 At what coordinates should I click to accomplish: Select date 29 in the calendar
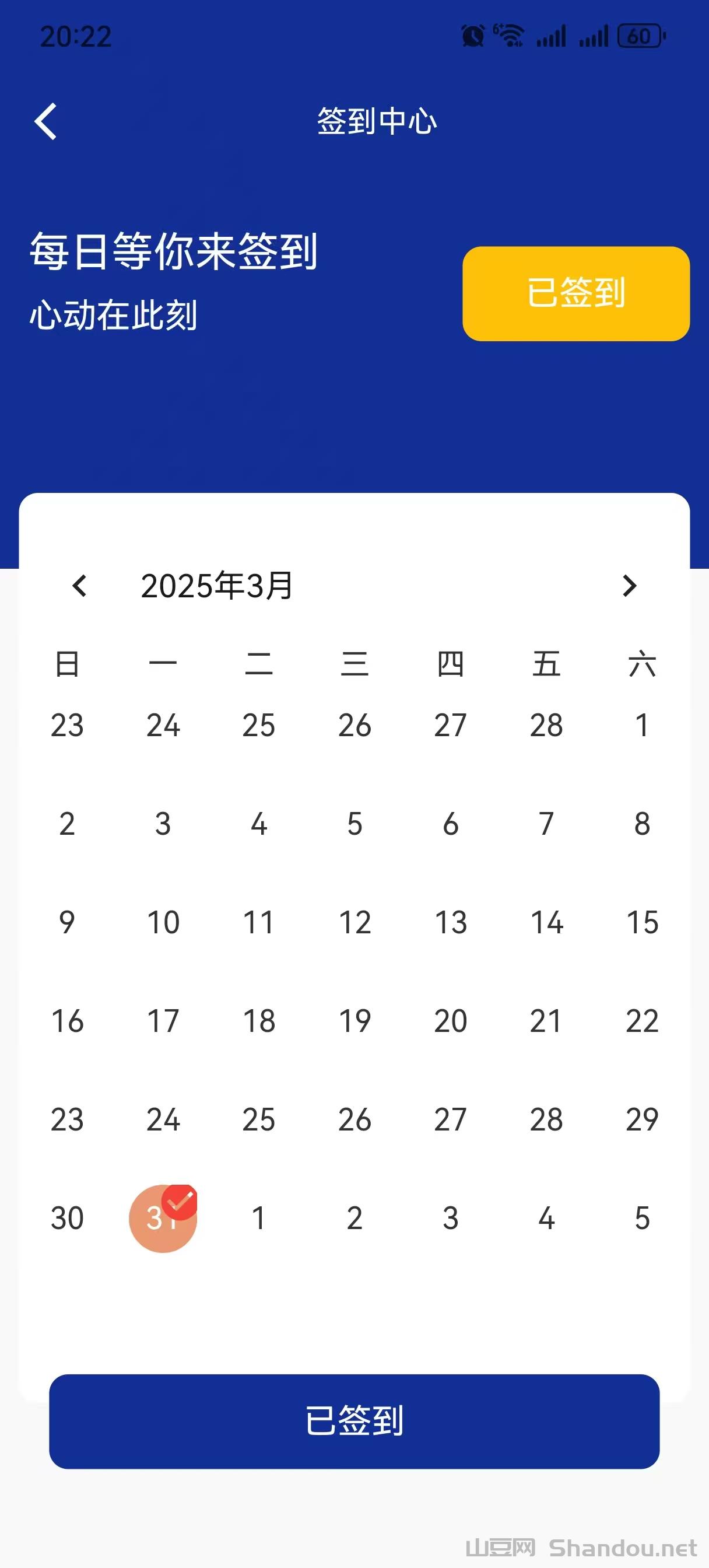(x=642, y=1119)
